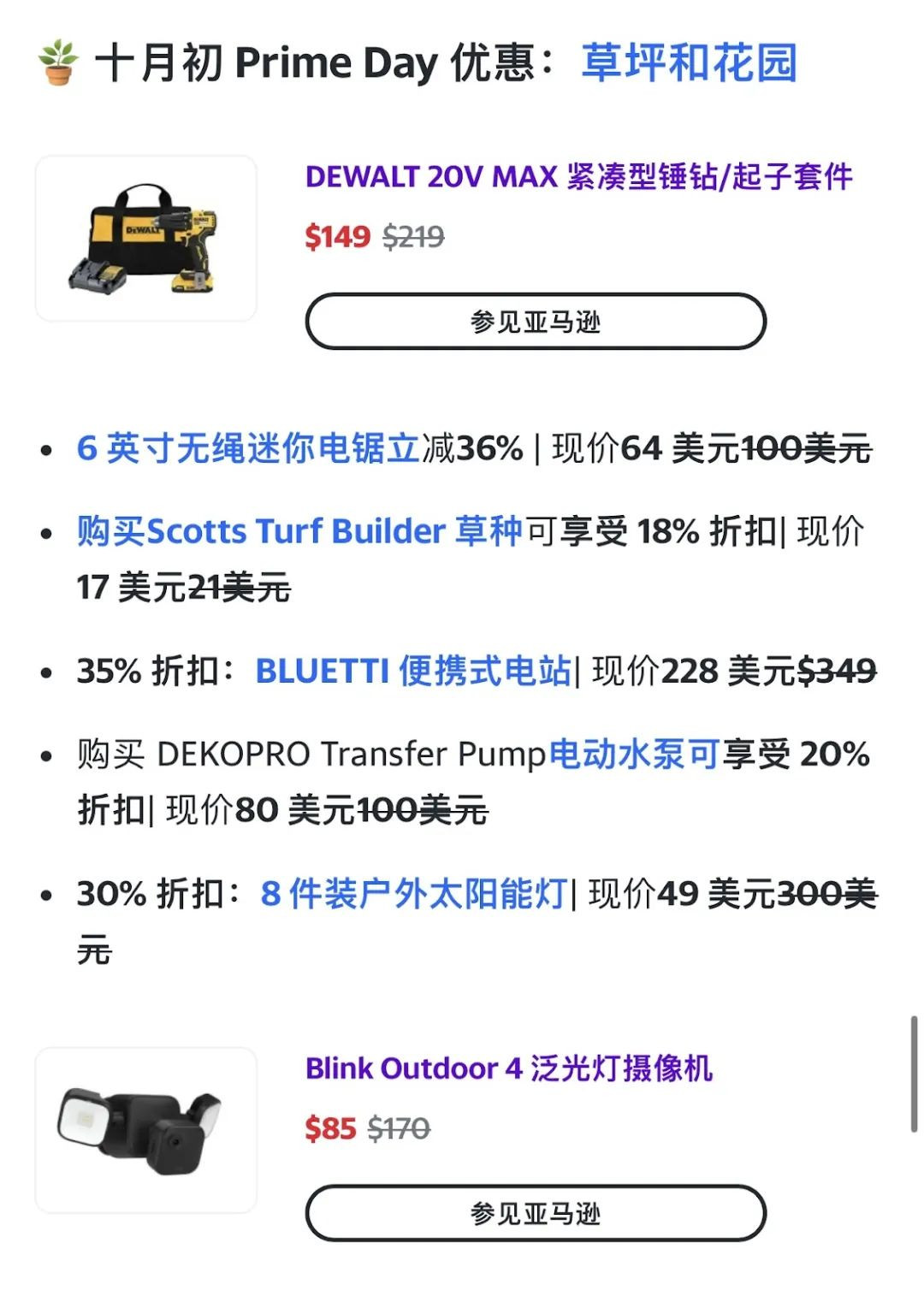The height and width of the screenshot is (1308, 924).
Task: Open the 6 英寸无绳迷你电锯 link
Action: coord(248,448)
